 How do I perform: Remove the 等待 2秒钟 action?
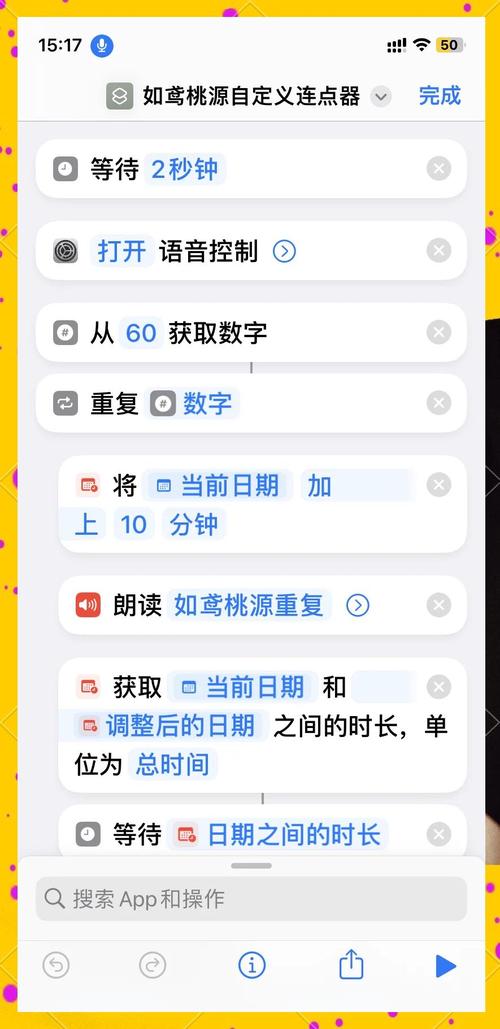pos(438,169)
